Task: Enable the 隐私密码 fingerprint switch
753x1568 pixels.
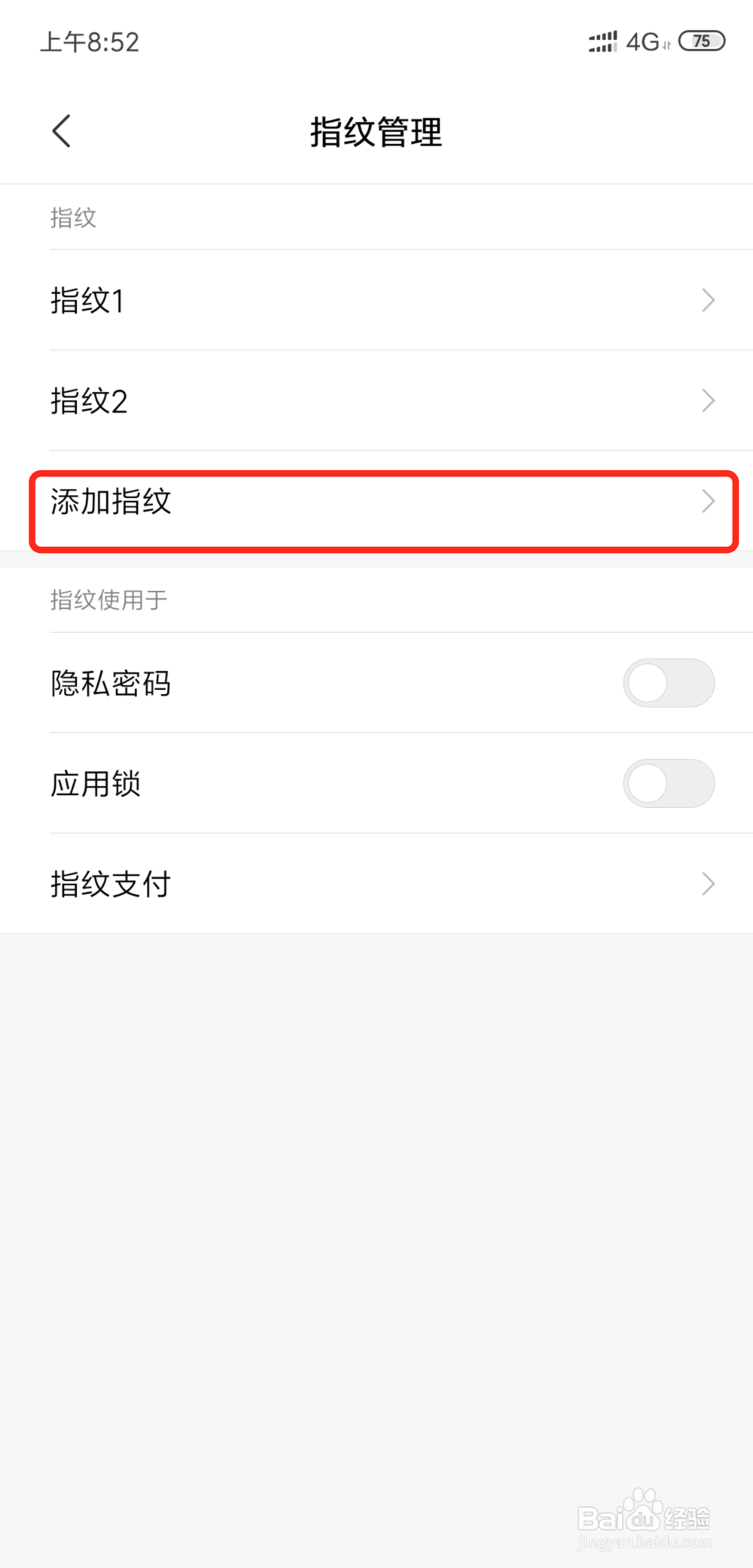Action: (669, 682)
